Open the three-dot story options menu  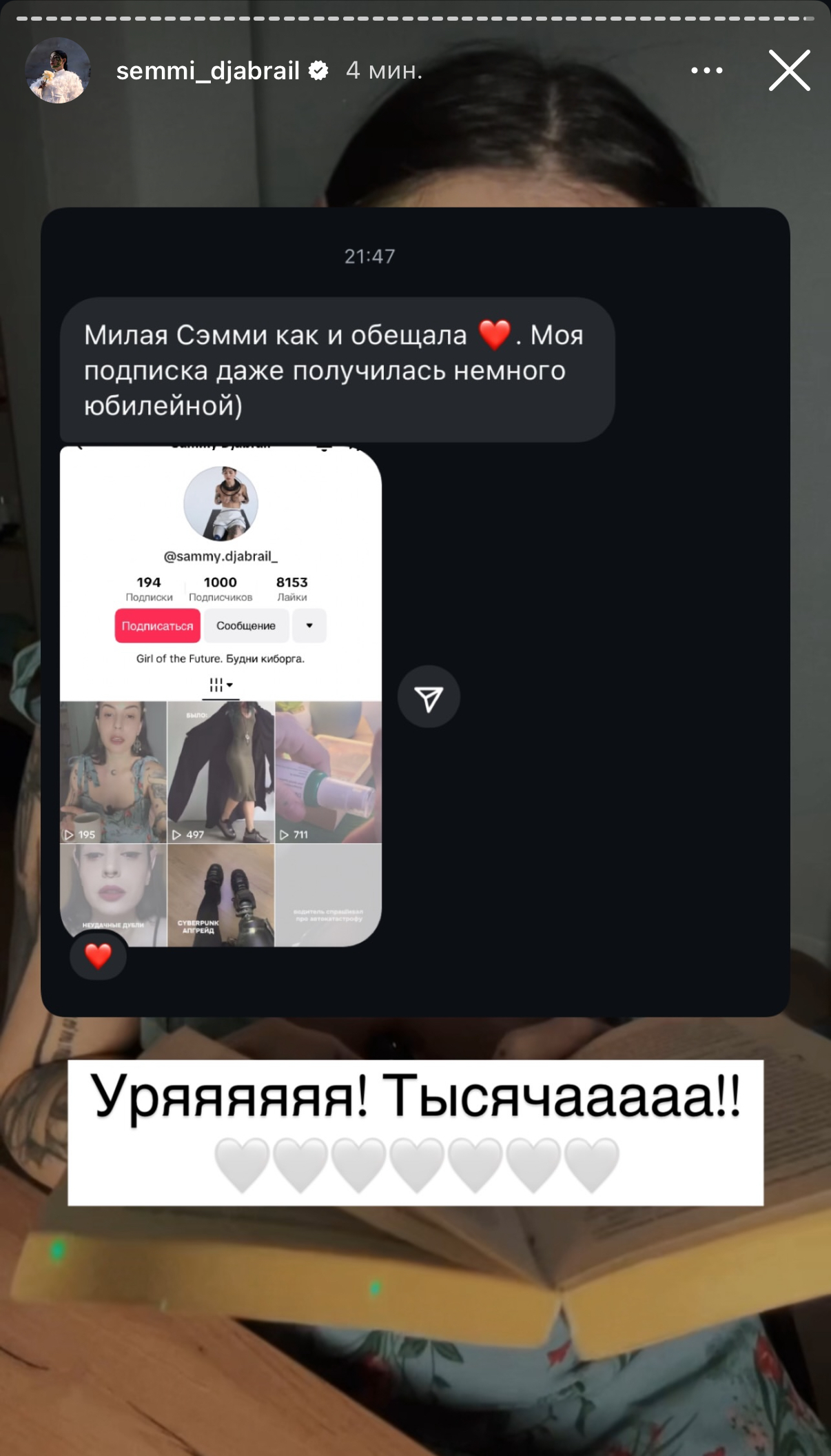pyautogui.click(x=706, y=70)
